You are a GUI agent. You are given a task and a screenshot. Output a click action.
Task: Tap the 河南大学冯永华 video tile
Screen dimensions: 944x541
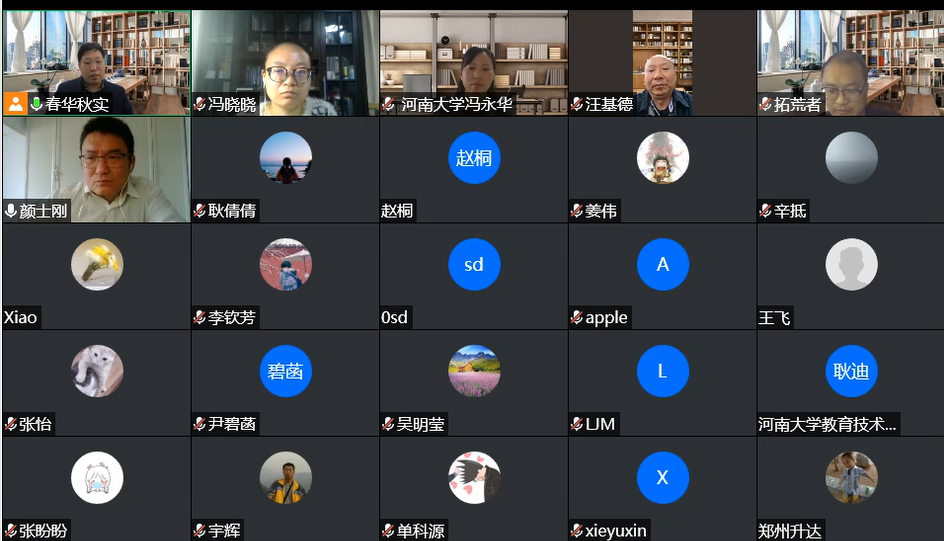[474, 62]
